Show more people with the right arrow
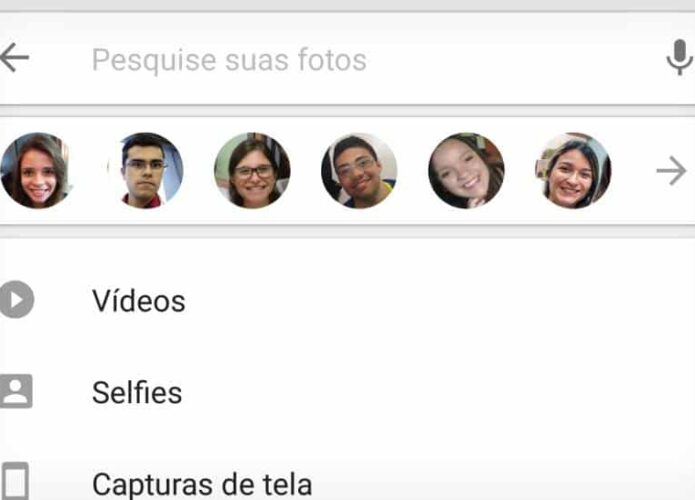The width and height of the screenshot is (695, 500). point(671,171)
